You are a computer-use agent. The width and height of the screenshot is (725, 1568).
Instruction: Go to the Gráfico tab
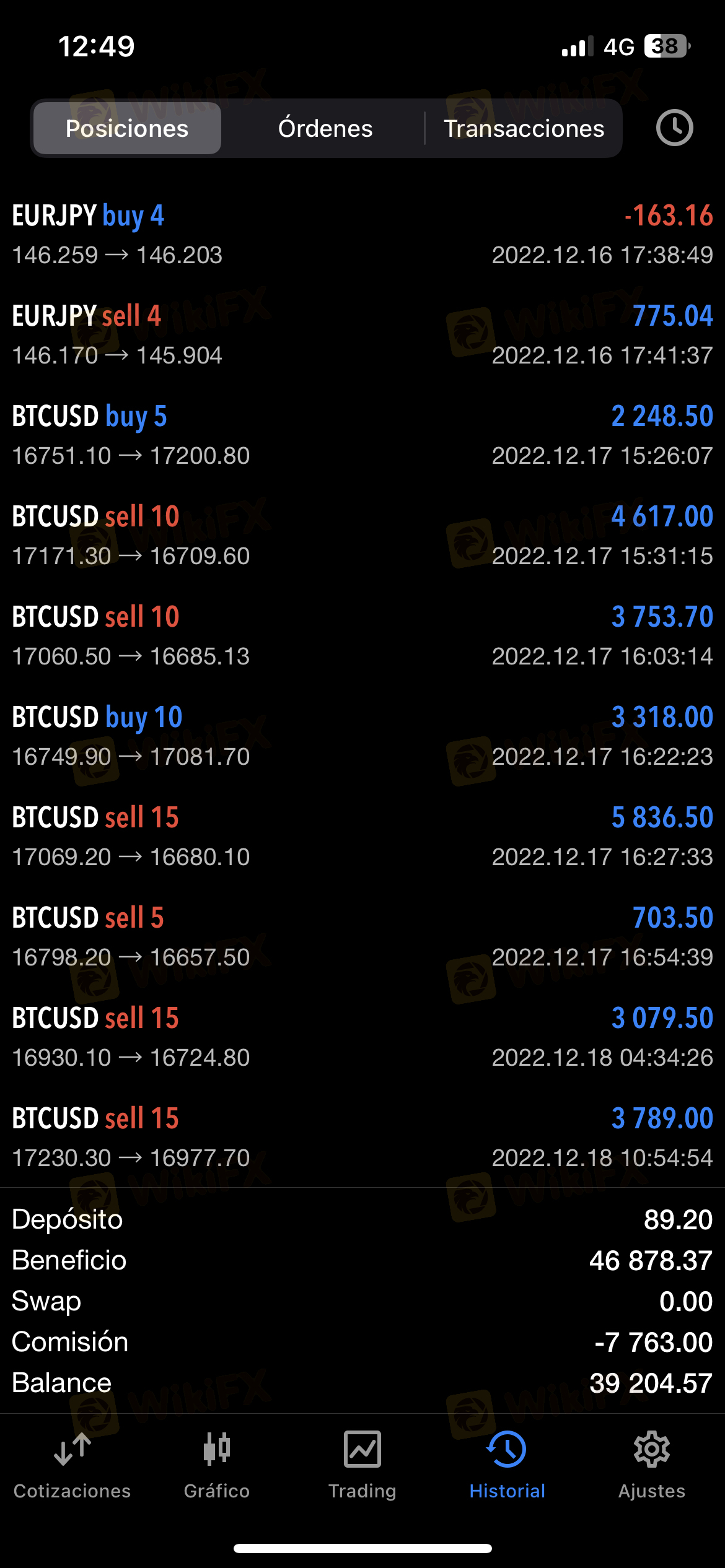click(217, 1466)
